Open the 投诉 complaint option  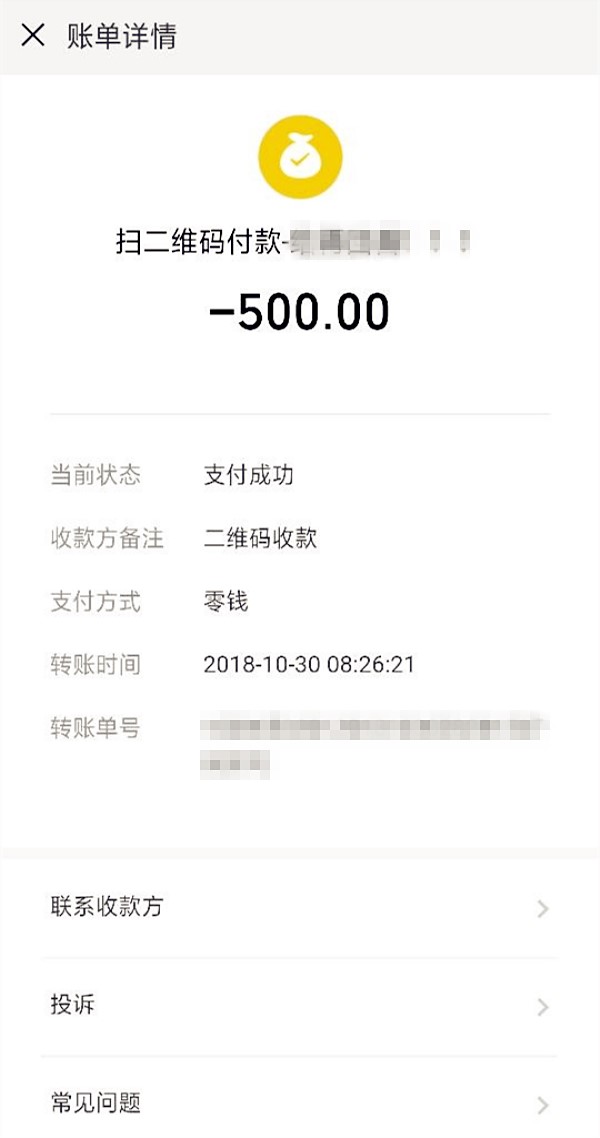point(300,1007)
